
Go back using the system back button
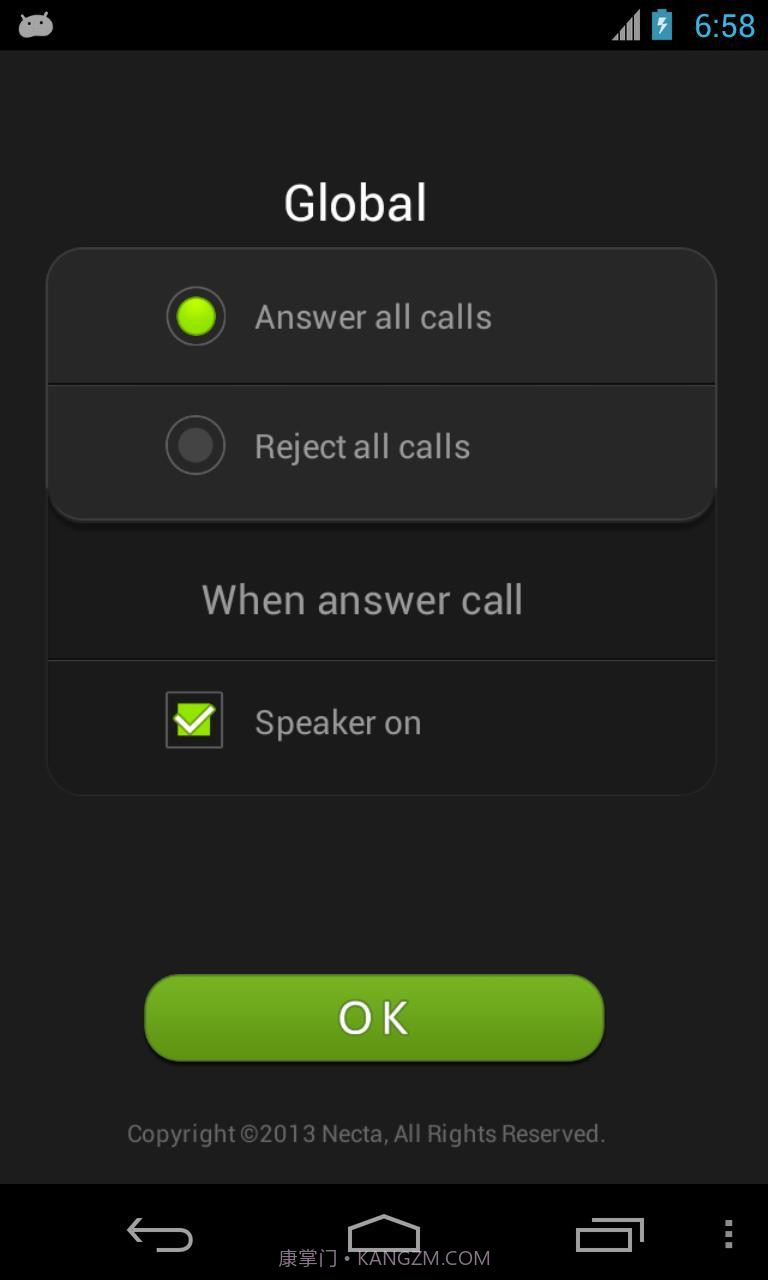[160, 1234]
